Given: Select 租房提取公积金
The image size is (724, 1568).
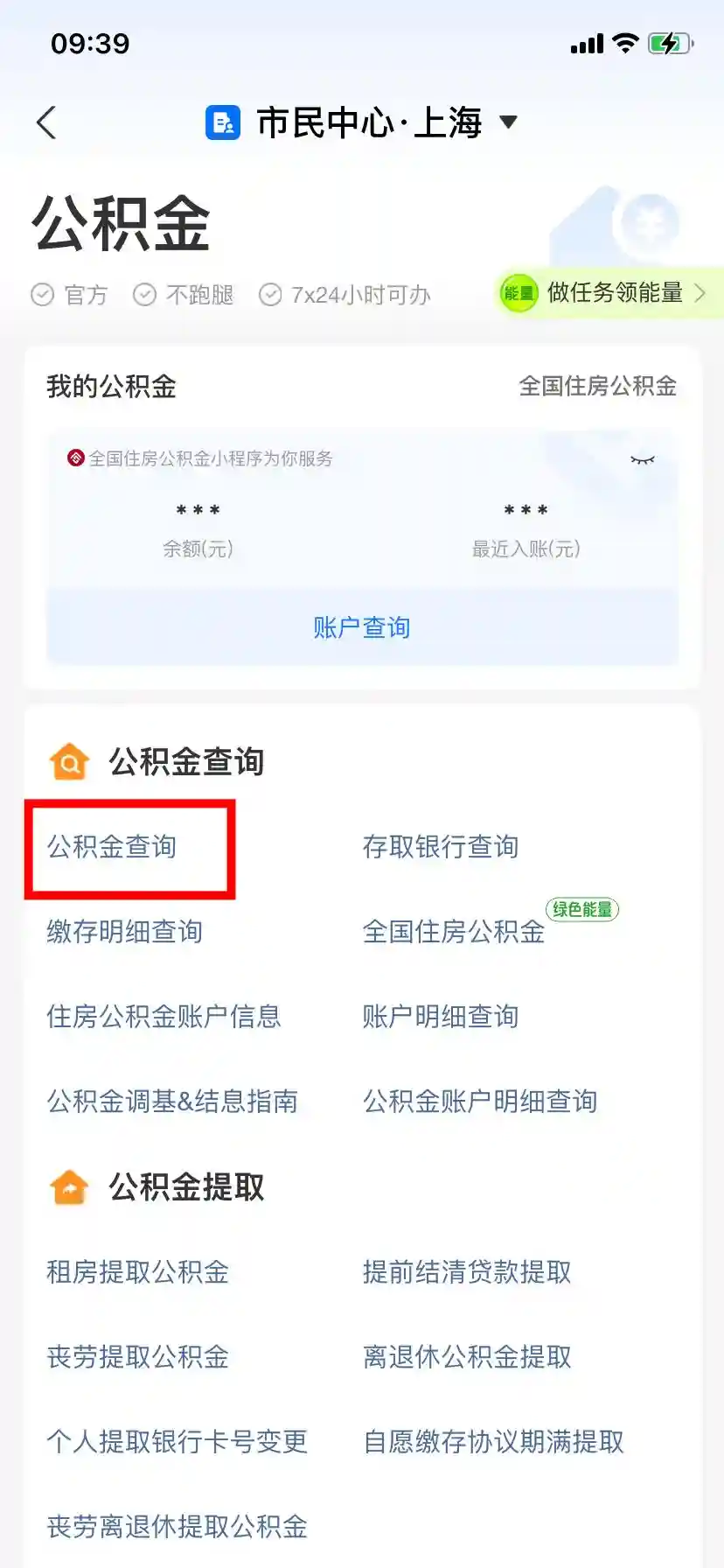Looking at the screenshot, I should point(138,1272).
